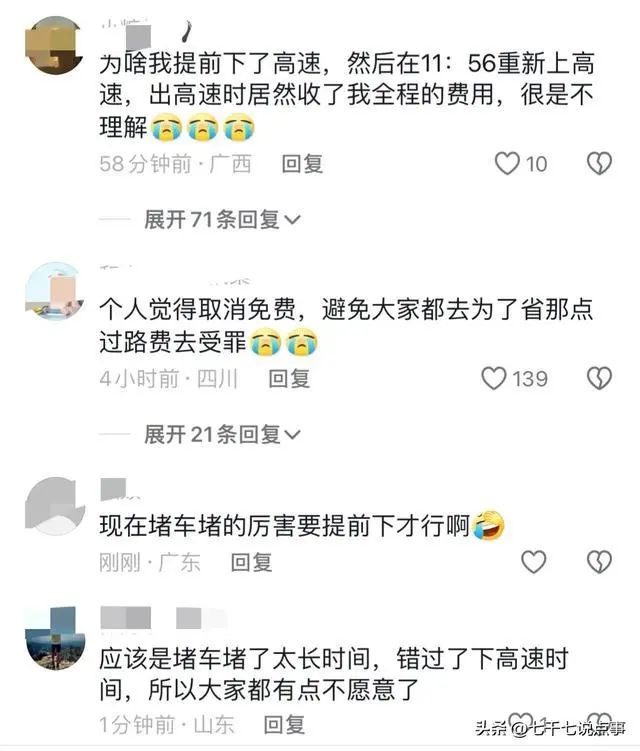Reply to the Guangdong comment posted just now

251,562
